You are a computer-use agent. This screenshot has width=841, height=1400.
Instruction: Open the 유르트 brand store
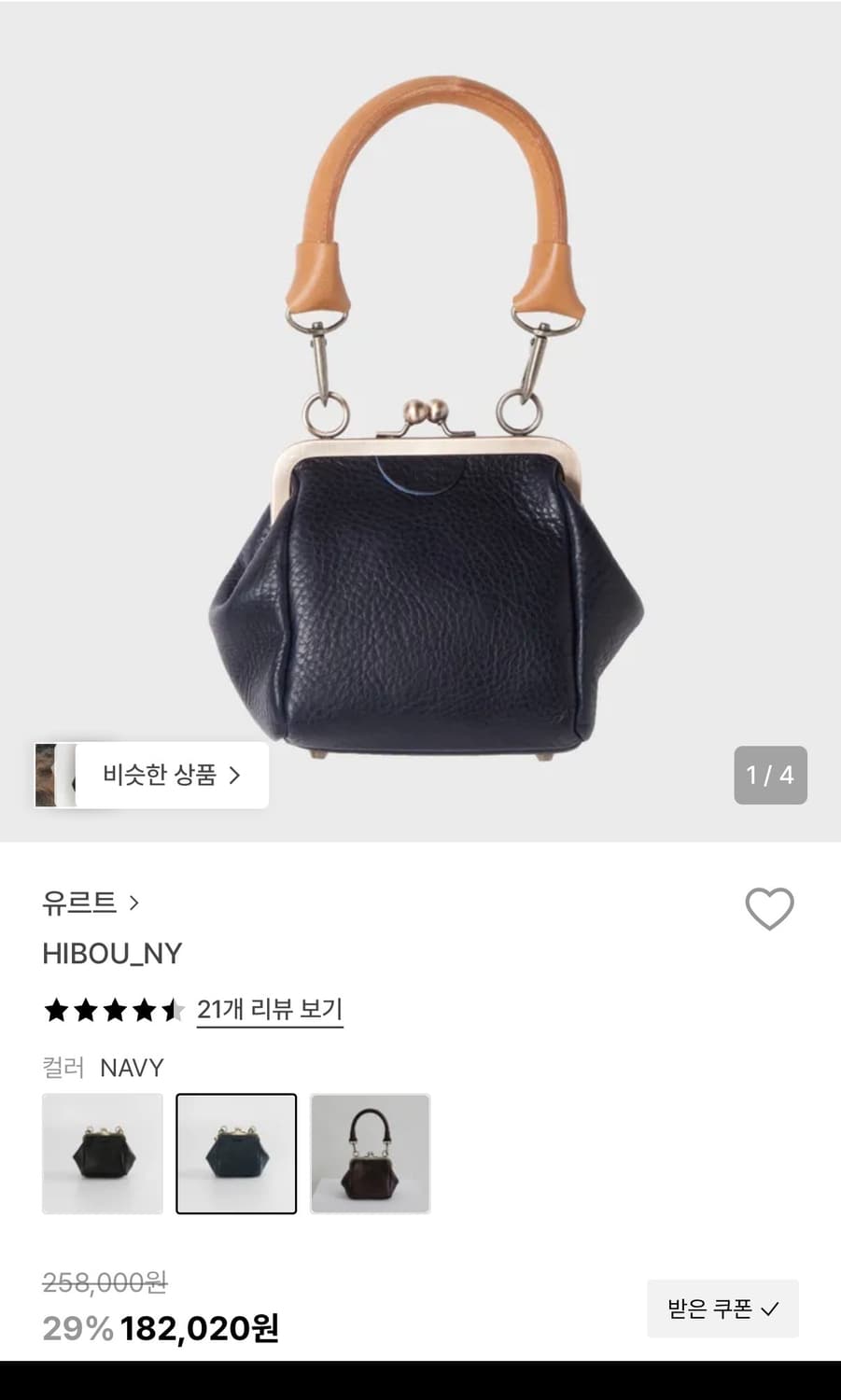(x=80, y=902)
